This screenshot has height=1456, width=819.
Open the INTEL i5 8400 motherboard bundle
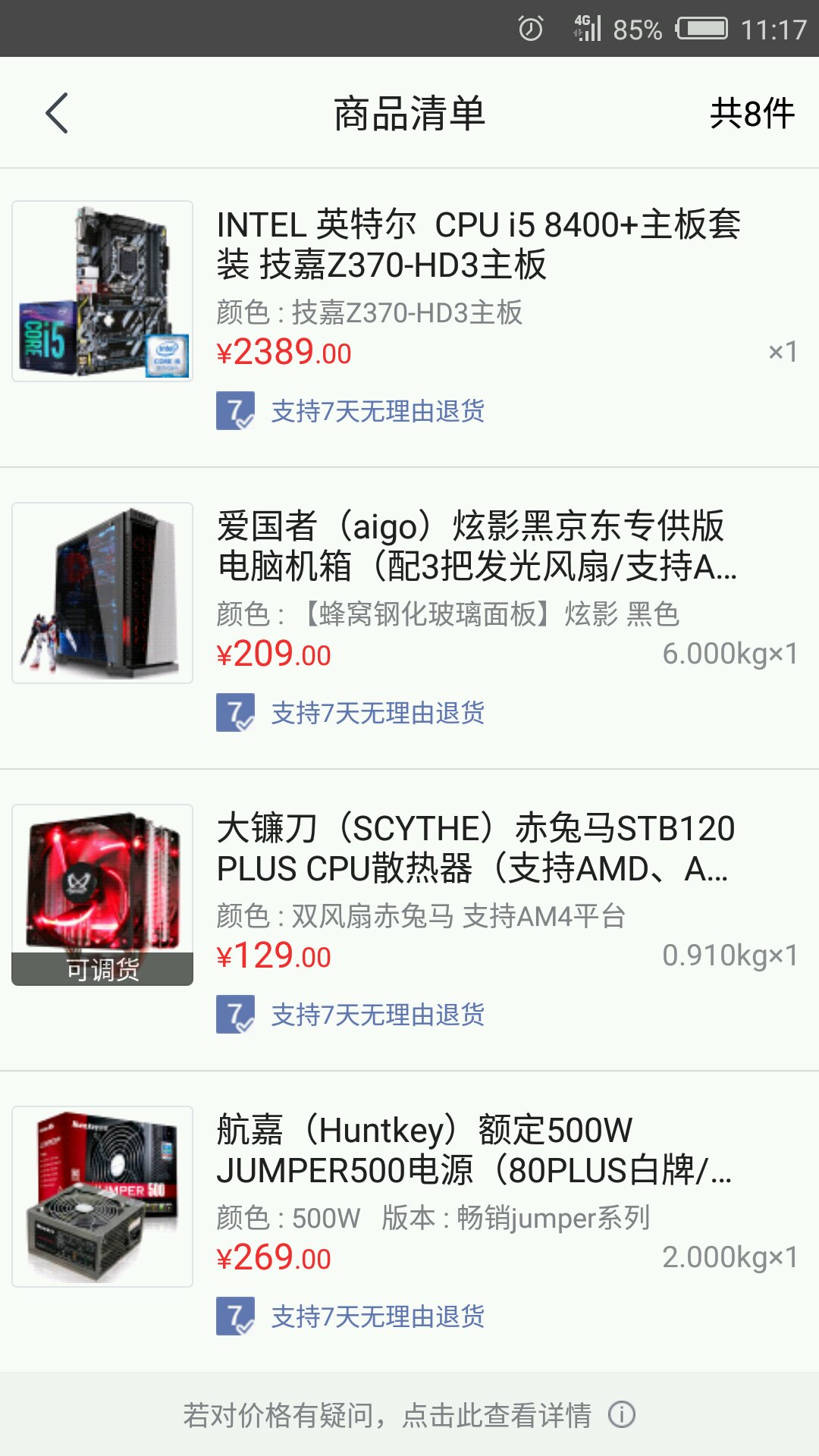[x=478, y=245]
